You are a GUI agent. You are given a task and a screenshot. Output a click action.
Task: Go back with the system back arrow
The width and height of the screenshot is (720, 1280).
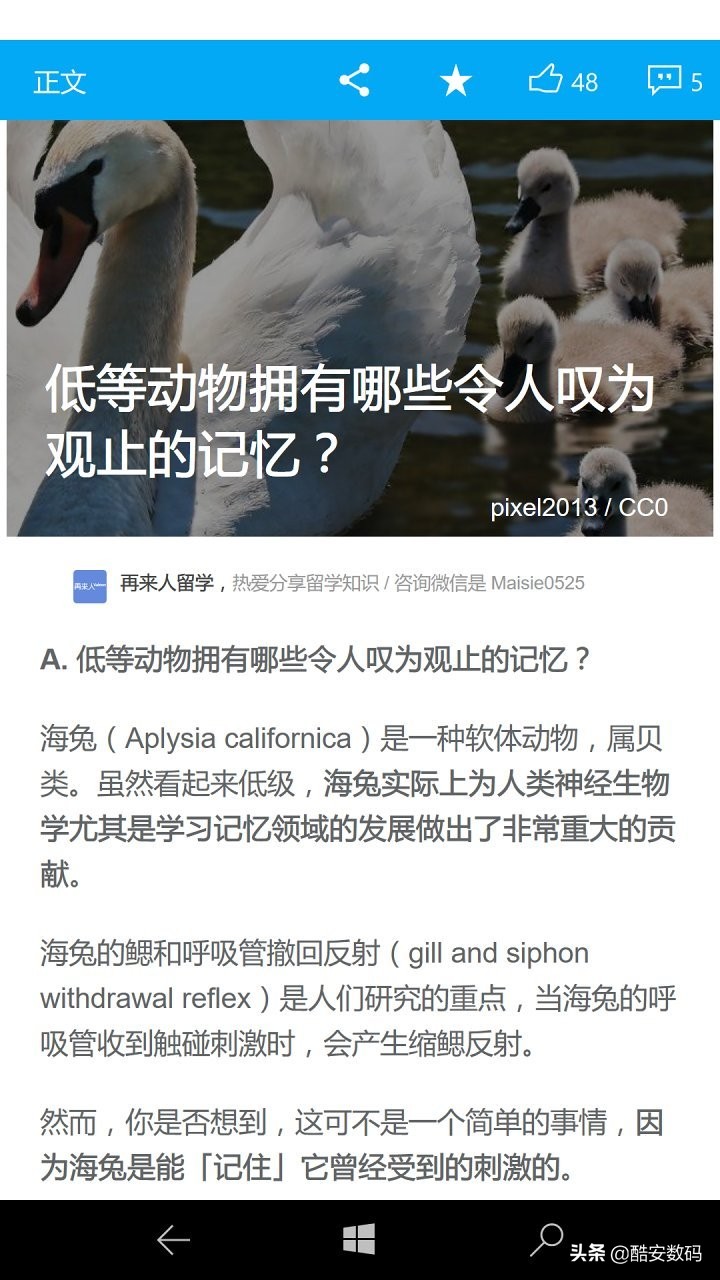point(173,1240)
